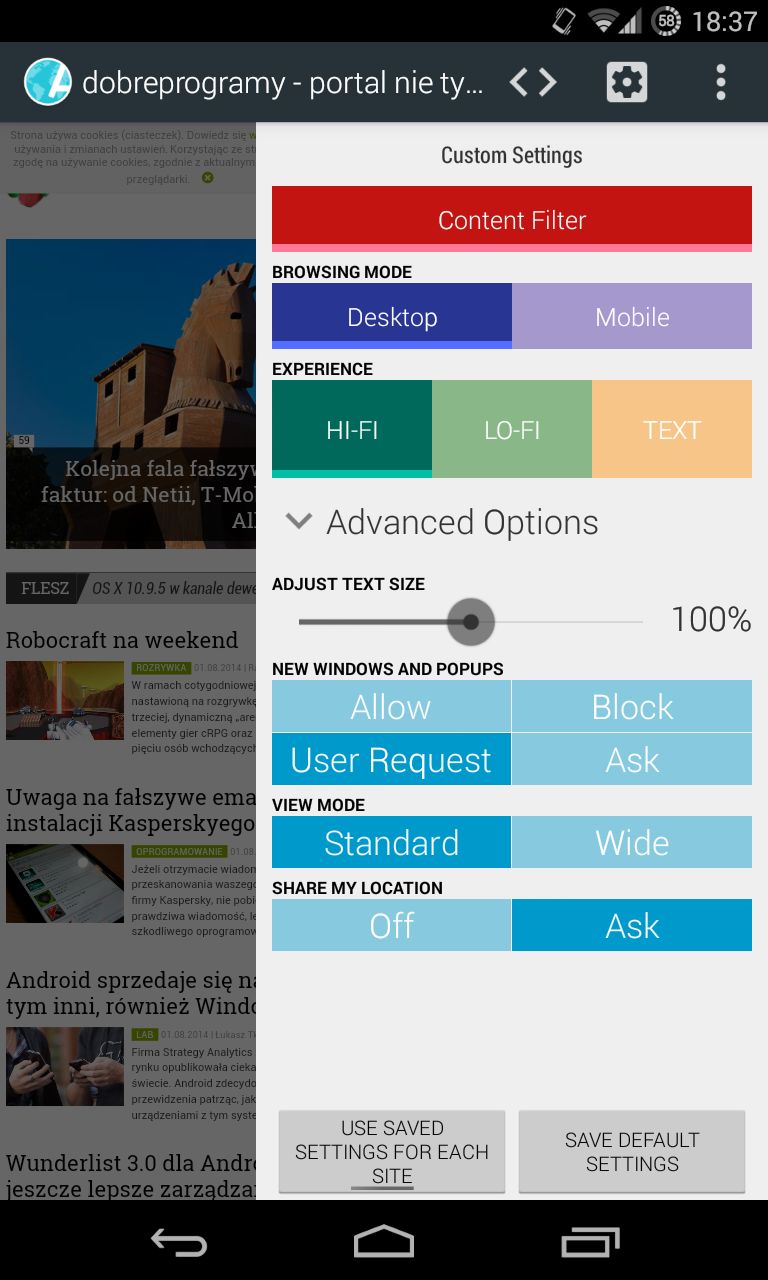Tap the text size slider
The image size is (768, 1280).
click(470, 622)
